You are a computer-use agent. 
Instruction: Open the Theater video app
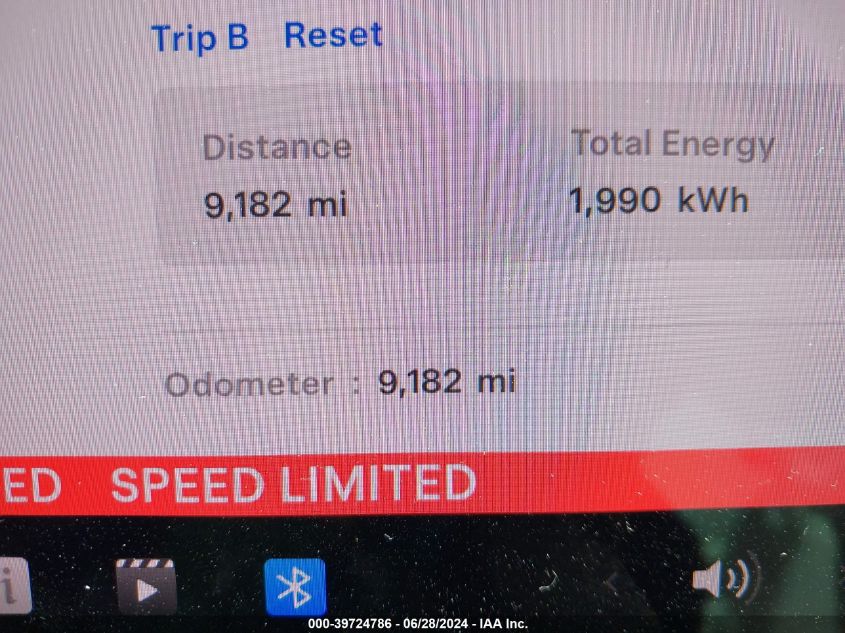click(x=146, y=586)
